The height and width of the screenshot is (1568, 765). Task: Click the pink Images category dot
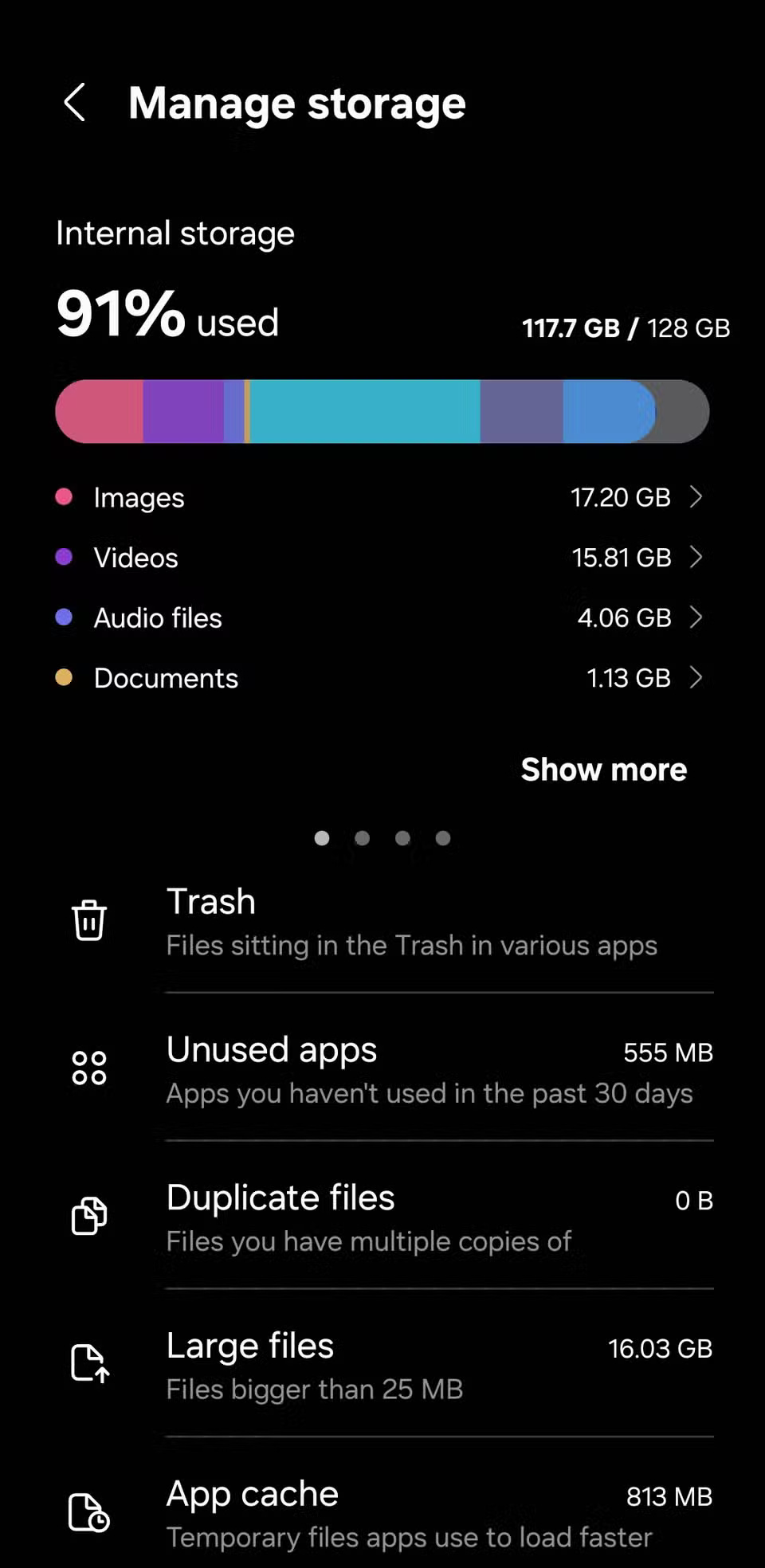click(64, 496)
